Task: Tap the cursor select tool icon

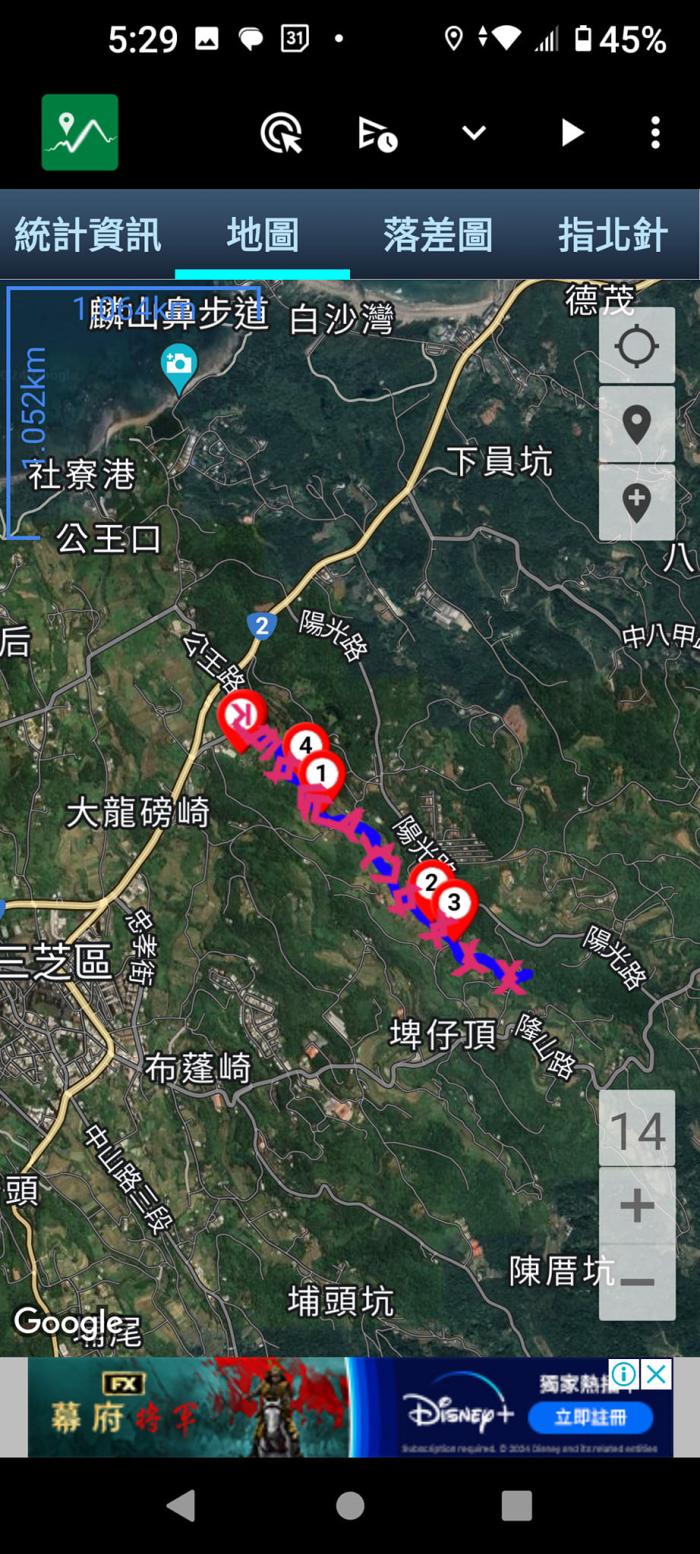Action: (281, 133)
